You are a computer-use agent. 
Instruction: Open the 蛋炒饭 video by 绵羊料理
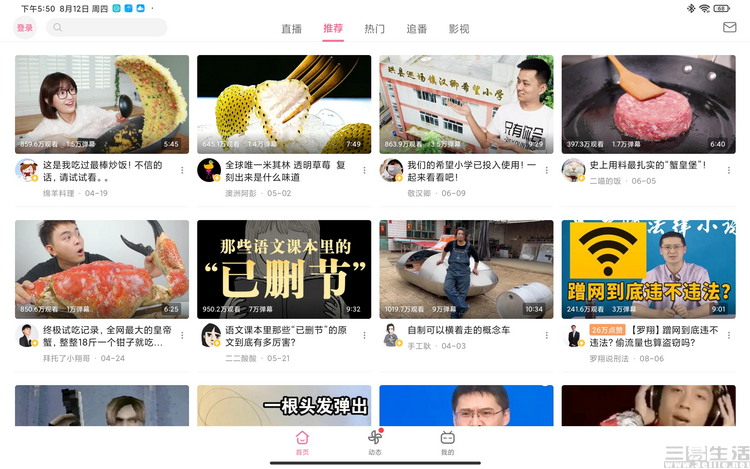click(101, 104)
